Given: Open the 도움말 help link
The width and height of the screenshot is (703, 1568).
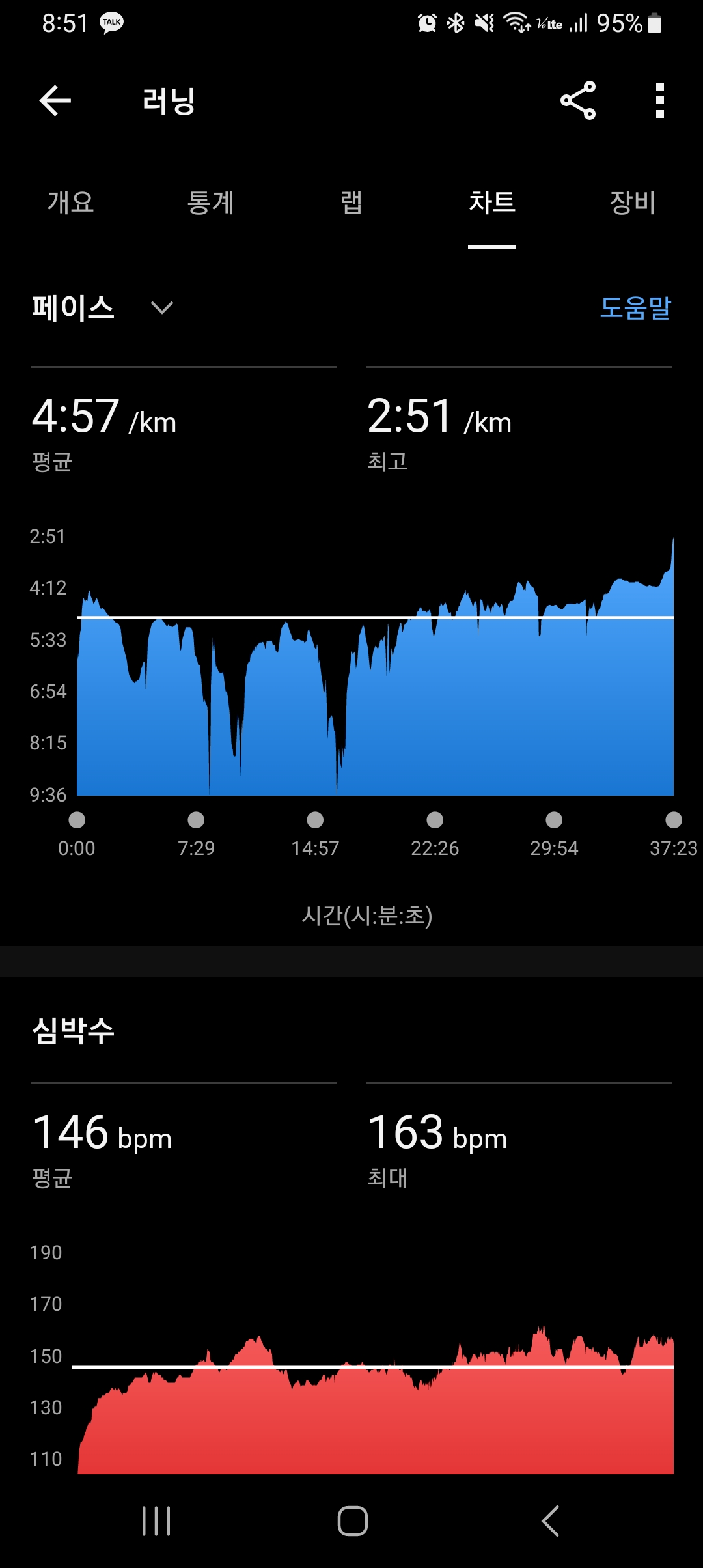Looking at the screenshot, I should (635, 307).
